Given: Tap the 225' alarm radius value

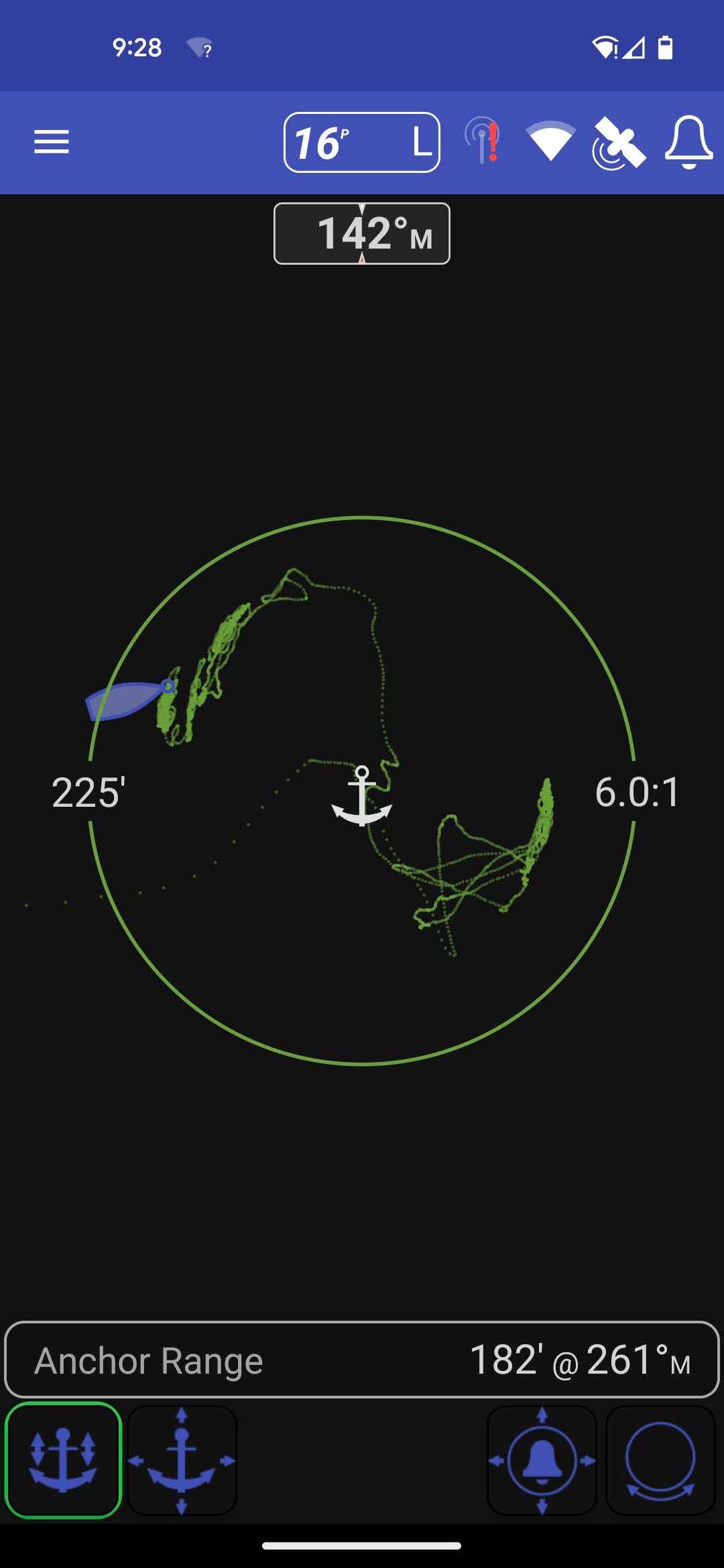Looking at the screenshot, I should pos(88,793).
